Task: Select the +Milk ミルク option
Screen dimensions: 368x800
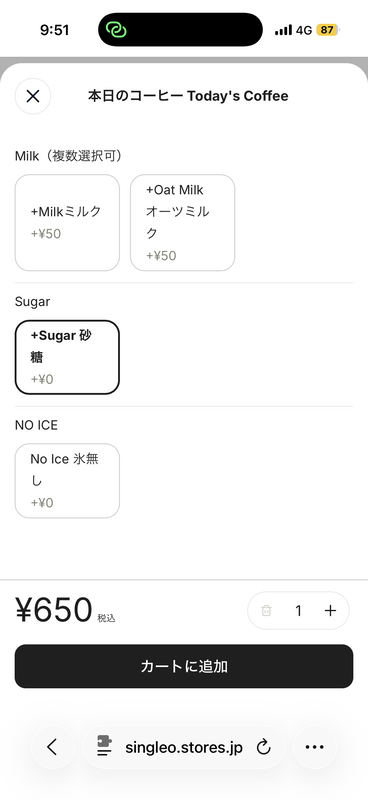Action: (x=67, y=222)
